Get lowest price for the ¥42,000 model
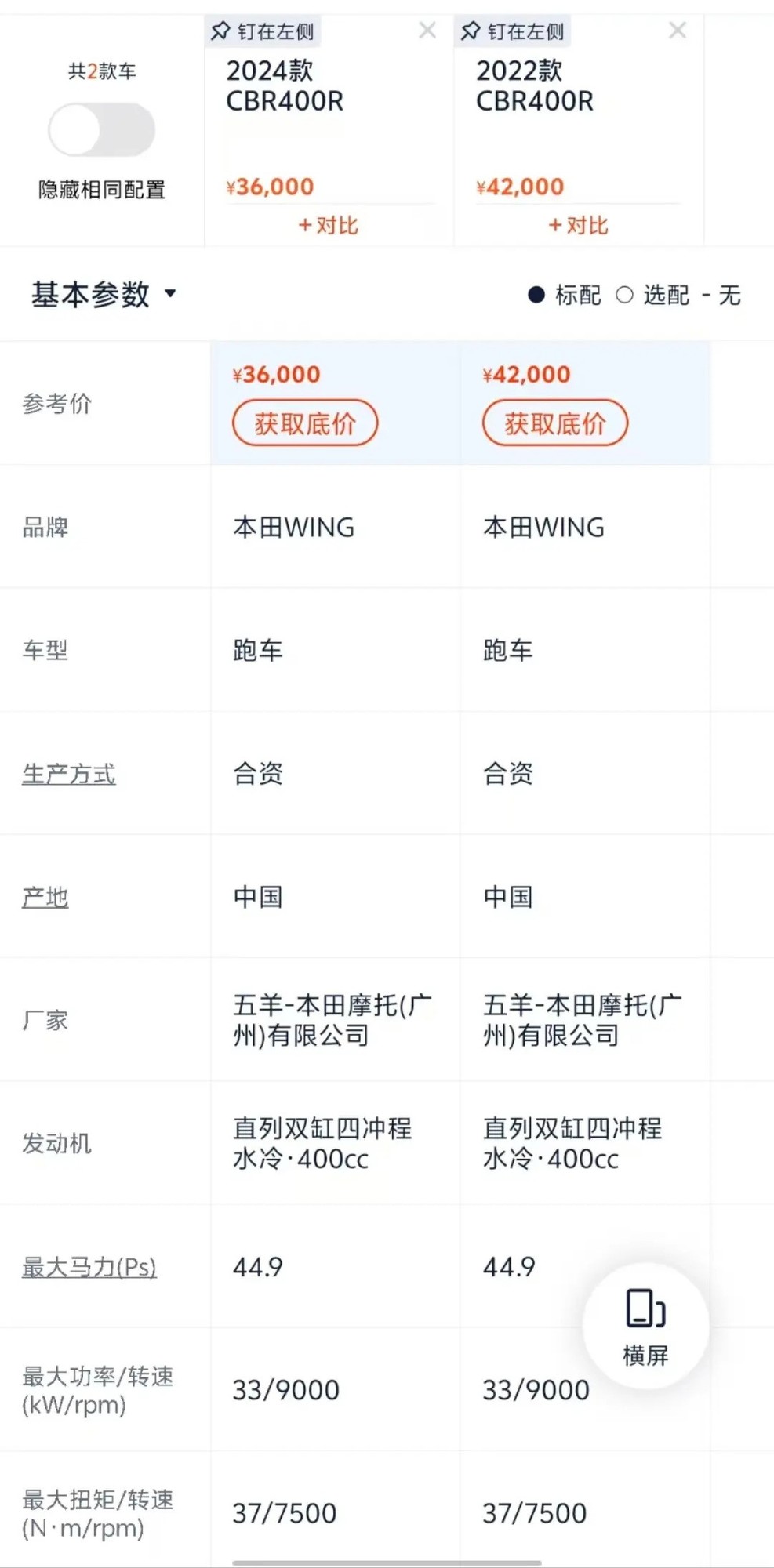 555,423
